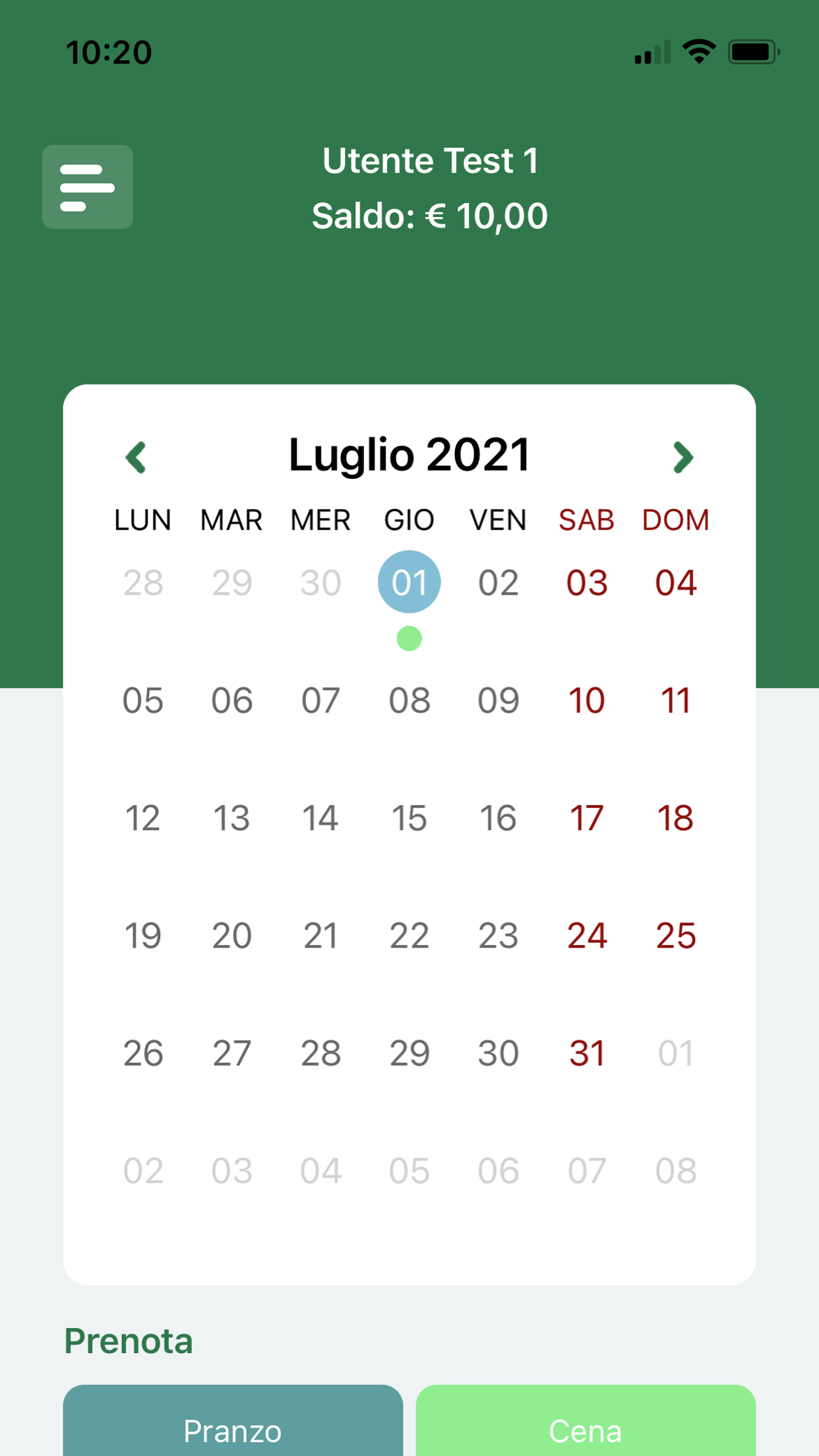Expand next month via right chevron
Screen dimensions: 819x1456
click(x=683, y=457)
